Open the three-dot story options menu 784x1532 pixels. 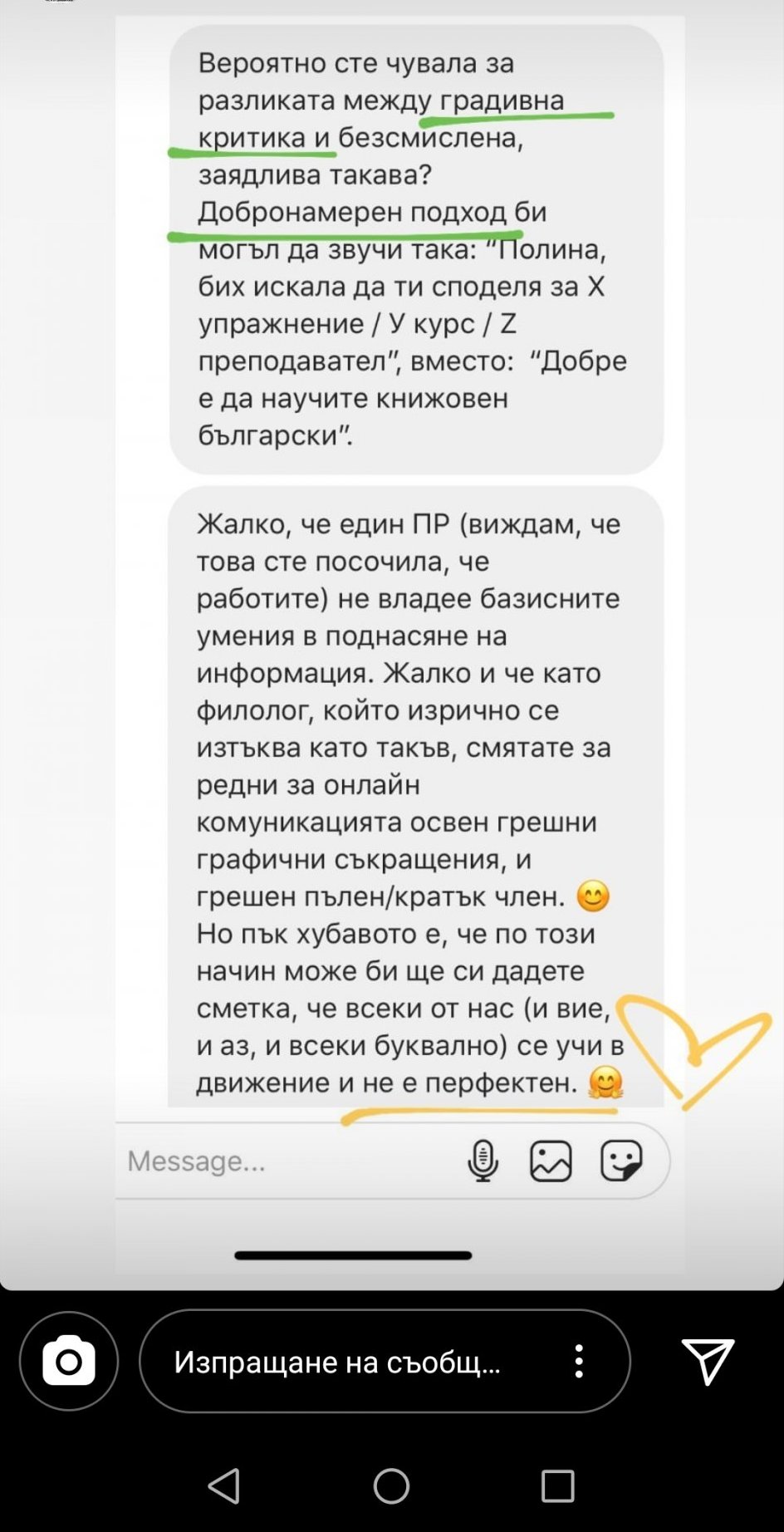tap(579, 1362)
